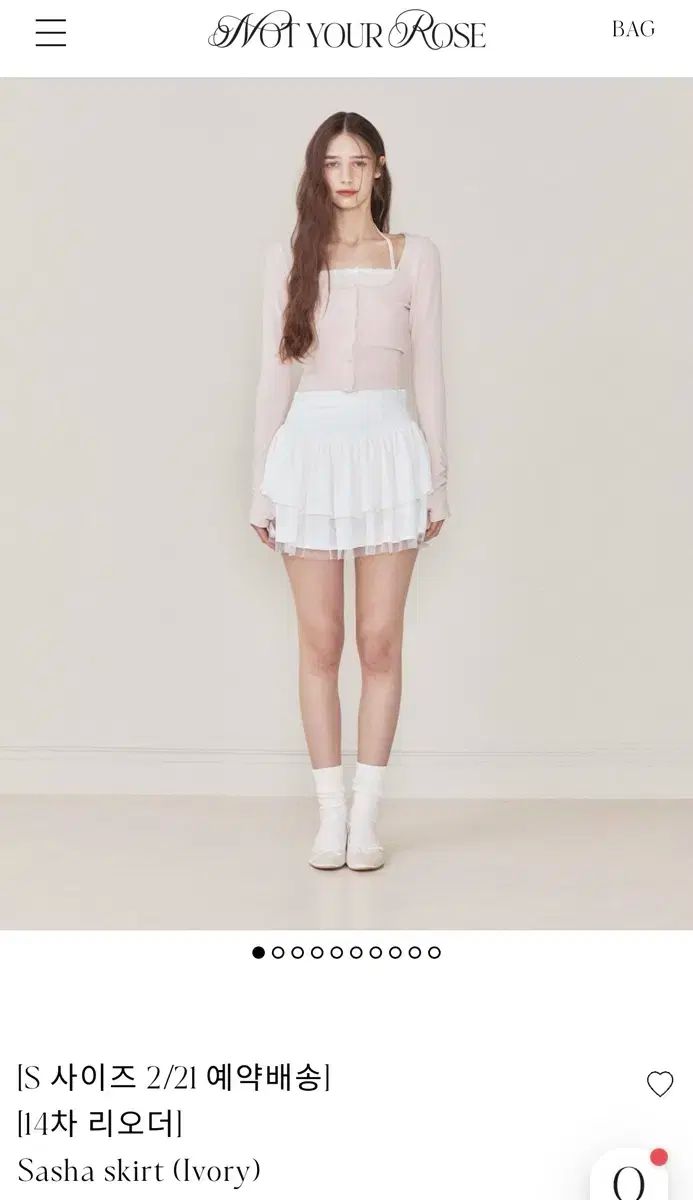Jump to the last image dot
The width and height of the screenshot is (693, 1200).
[434, 952]
